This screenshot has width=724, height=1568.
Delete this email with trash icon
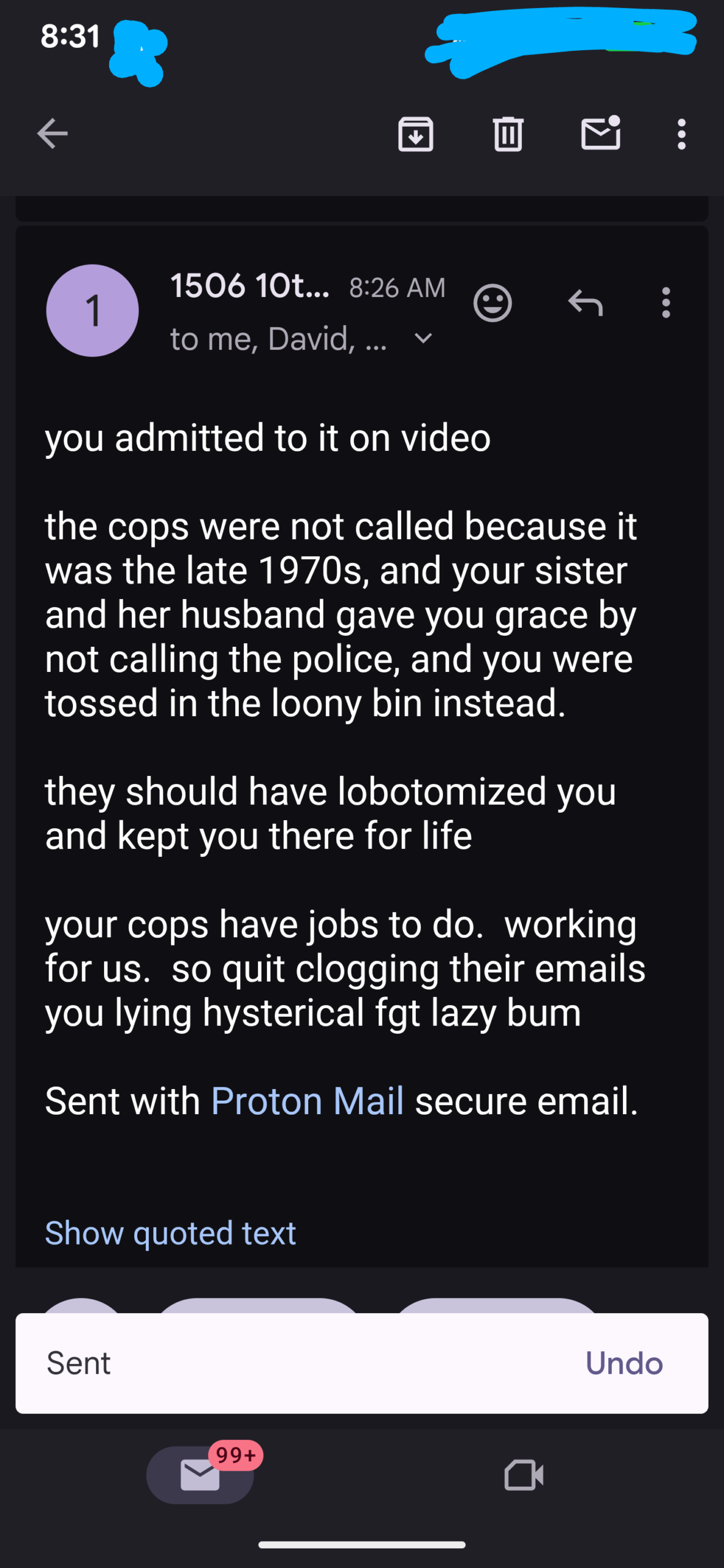click(x=508, y=134)
